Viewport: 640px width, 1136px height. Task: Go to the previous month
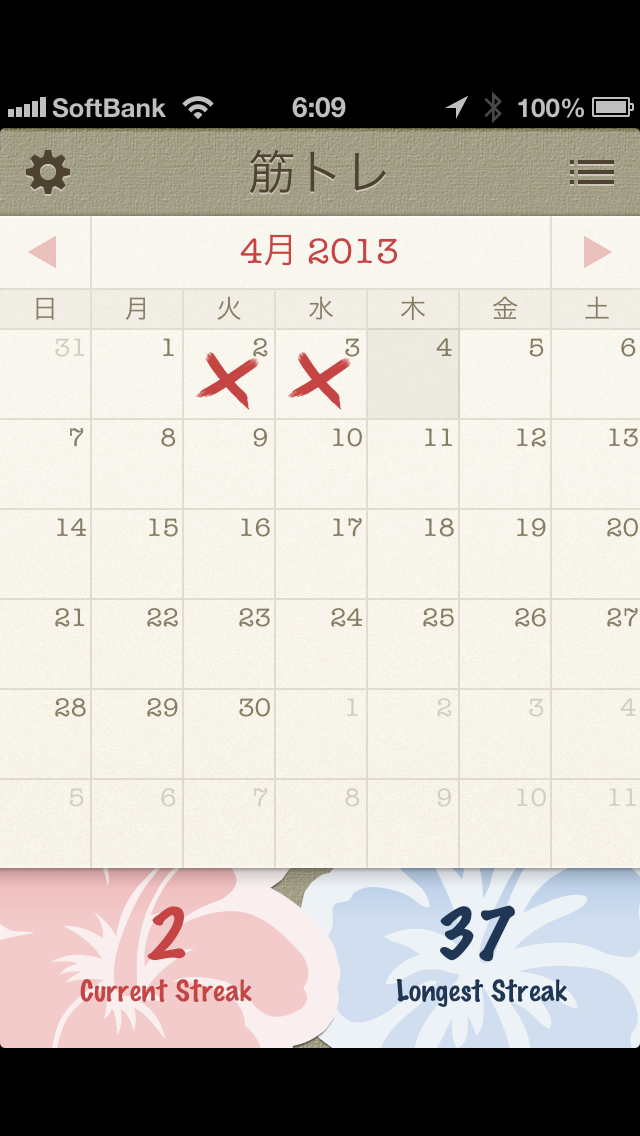pos(43,252)
